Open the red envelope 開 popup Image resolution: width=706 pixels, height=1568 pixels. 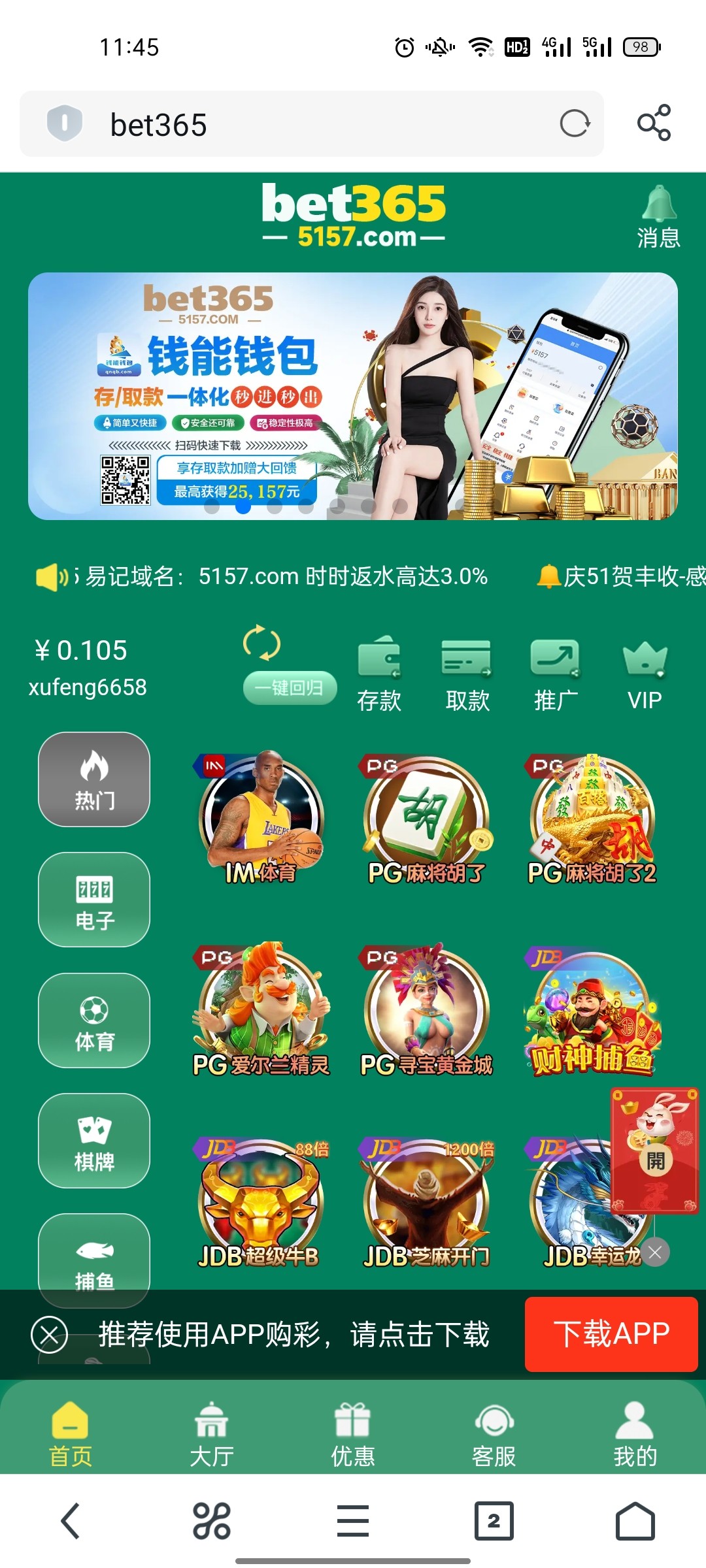point(655,1151)
